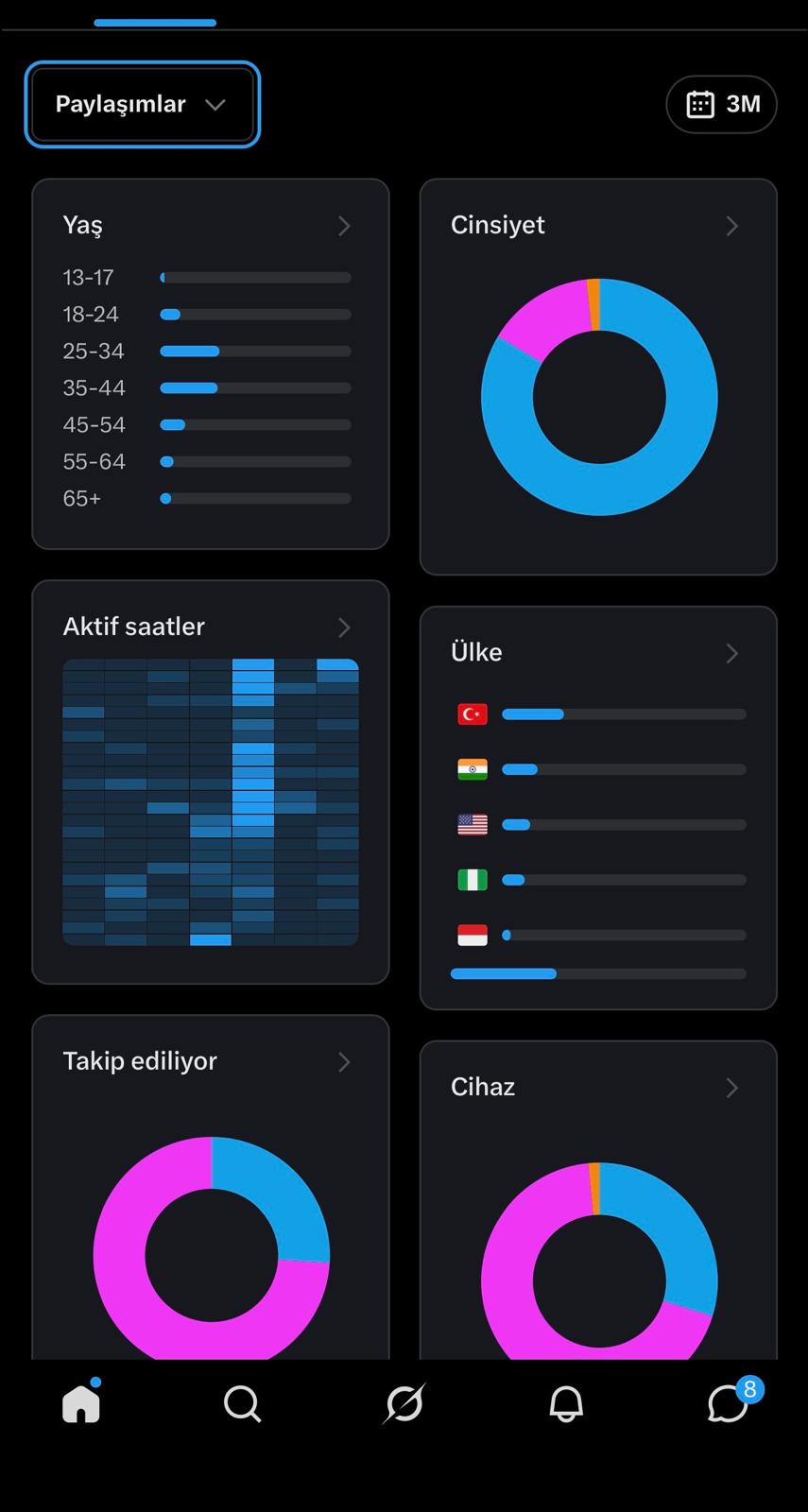Change the 3M date range
Screen dimensions: 808x1512
(x=721, y=104)
